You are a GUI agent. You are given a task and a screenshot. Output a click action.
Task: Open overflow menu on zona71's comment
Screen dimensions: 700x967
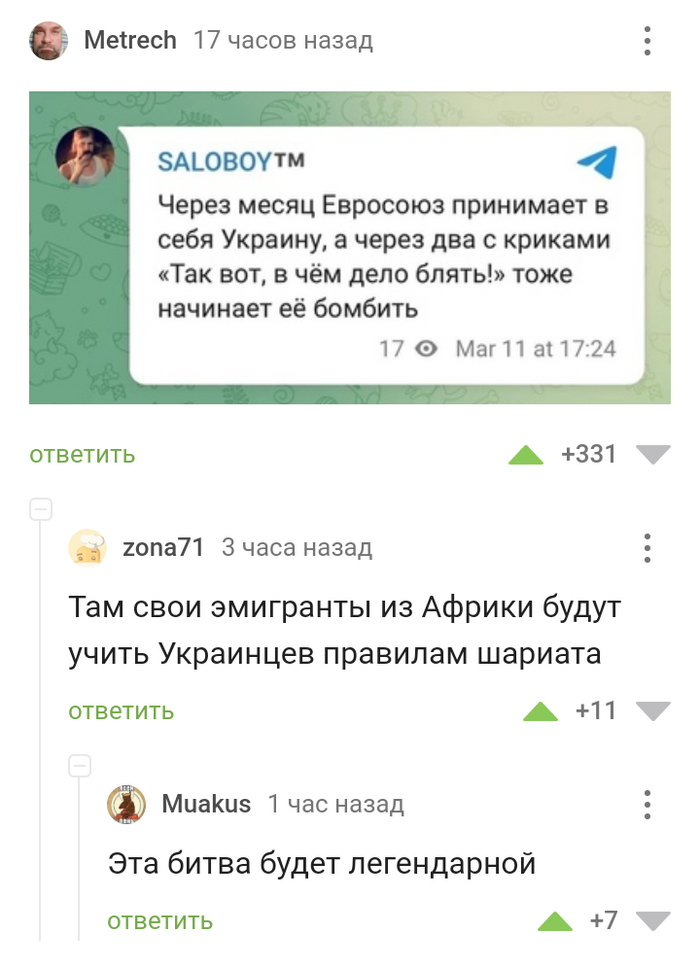coord(648,547)
